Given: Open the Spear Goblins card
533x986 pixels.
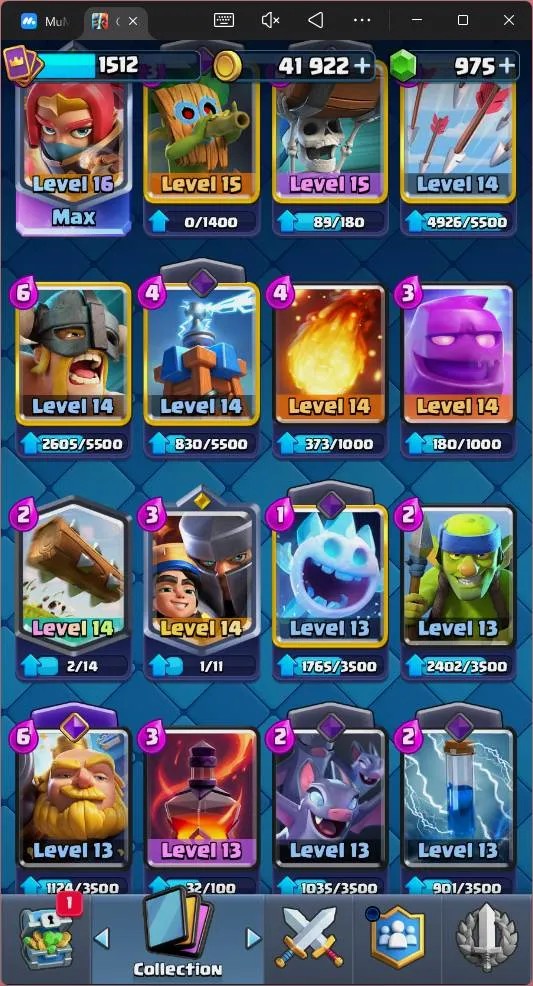Looking at the screenshot, I should click(458, 576).
